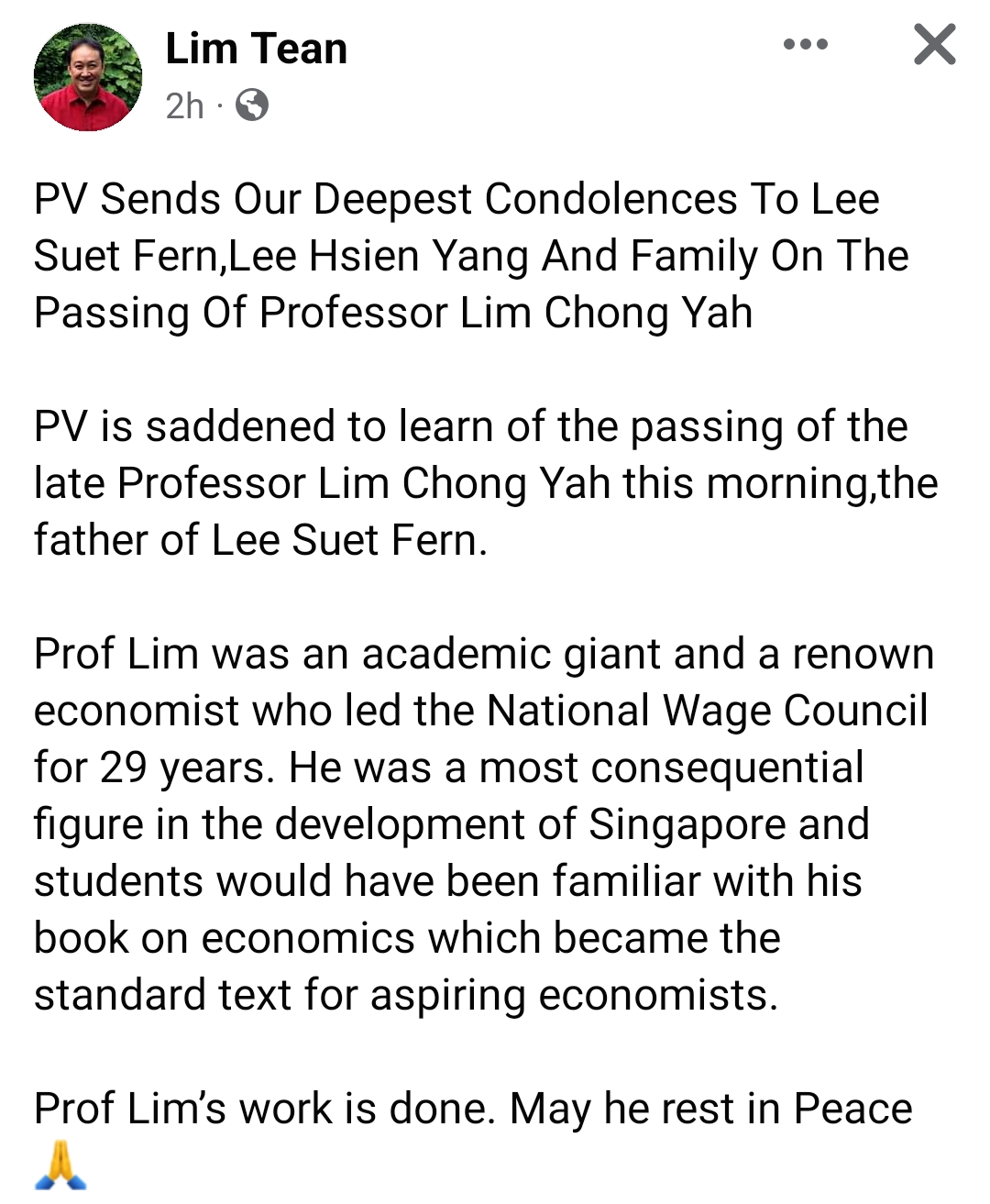Open Lim Tean's profile picture
Image resolution: width=990 pixels, height=1204 pixels.
[88, 77]
